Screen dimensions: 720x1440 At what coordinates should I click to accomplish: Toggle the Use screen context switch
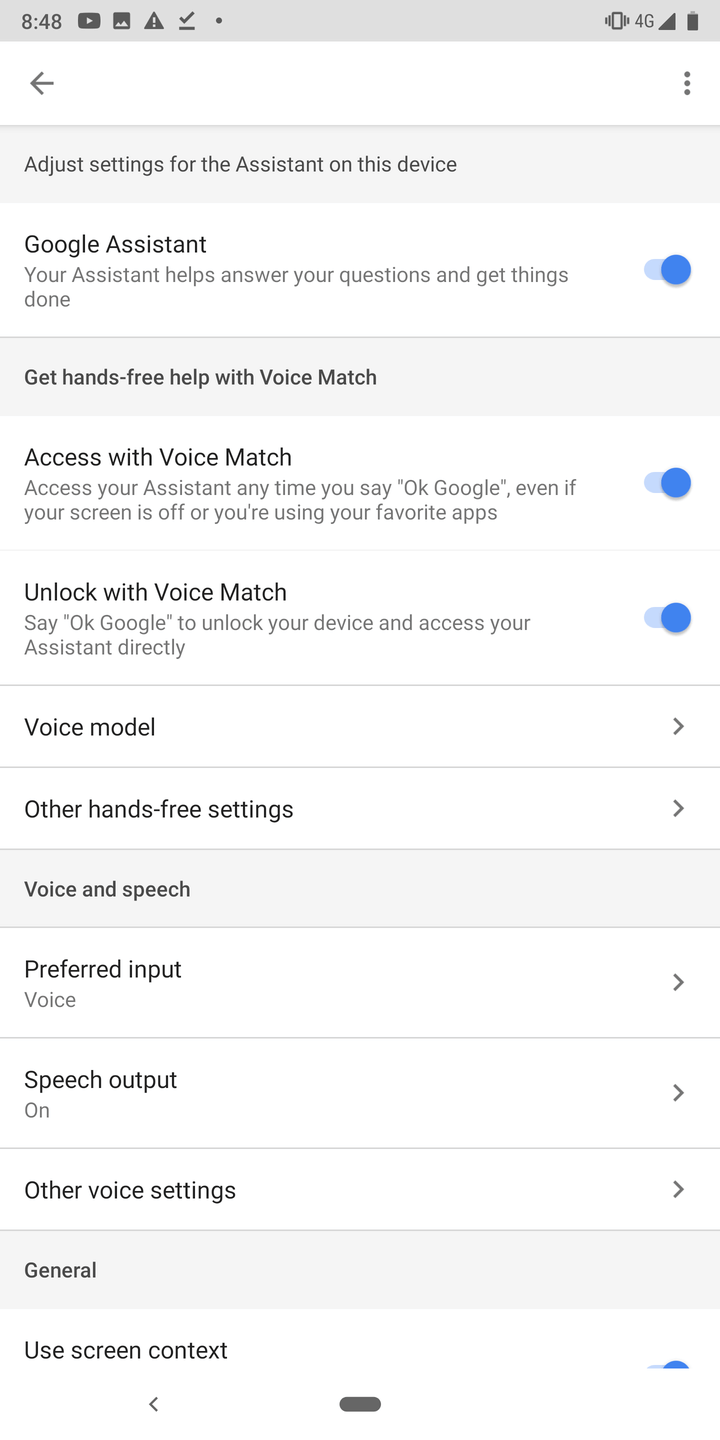tap(670, 1365)
